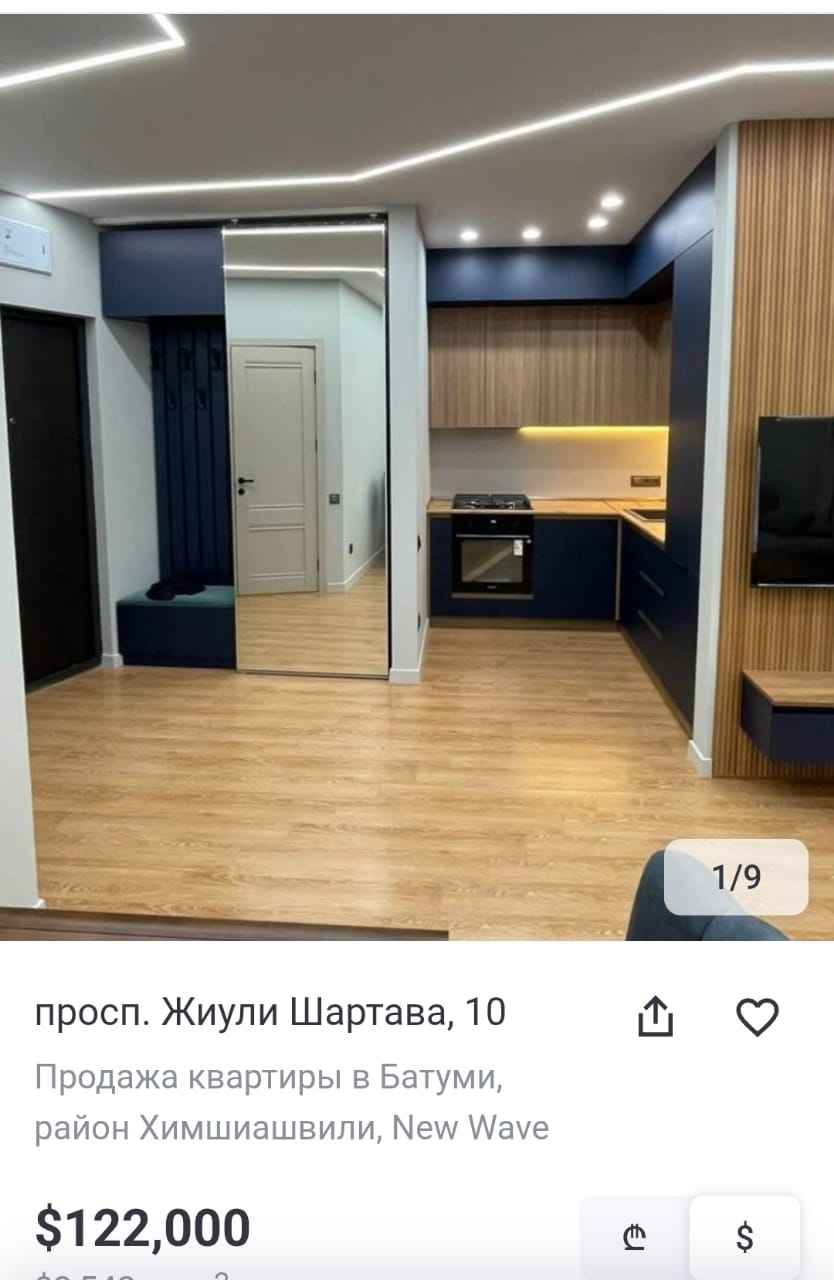
Task: Add listing to favorites with heart icon
Action: pos(757,1017)
